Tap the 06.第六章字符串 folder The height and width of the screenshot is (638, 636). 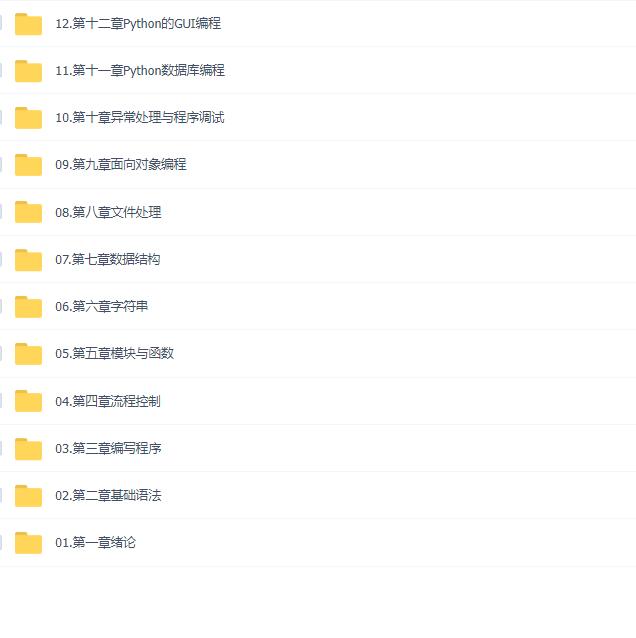coord(101,306)
